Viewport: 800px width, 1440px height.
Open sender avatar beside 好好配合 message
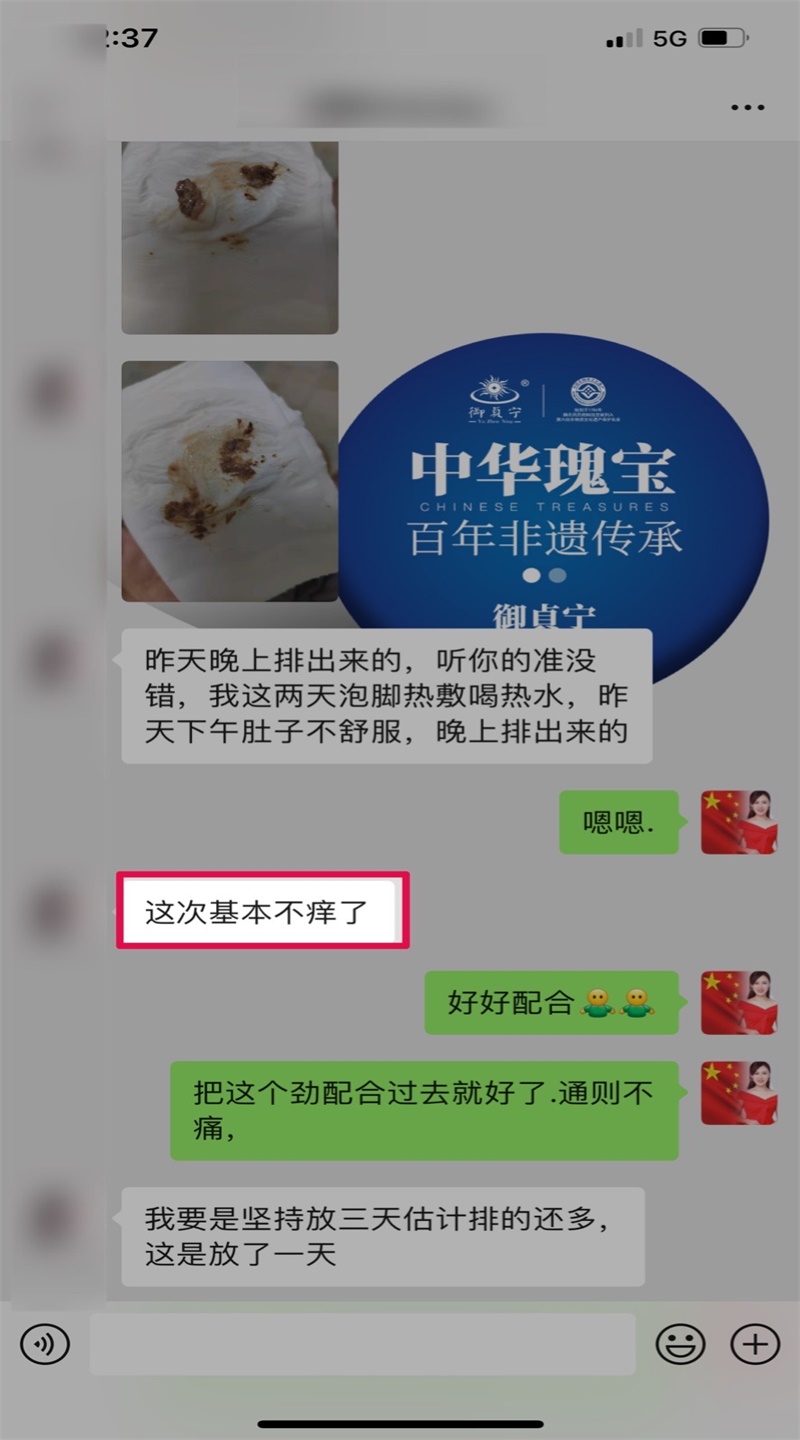coord(738,1002)
